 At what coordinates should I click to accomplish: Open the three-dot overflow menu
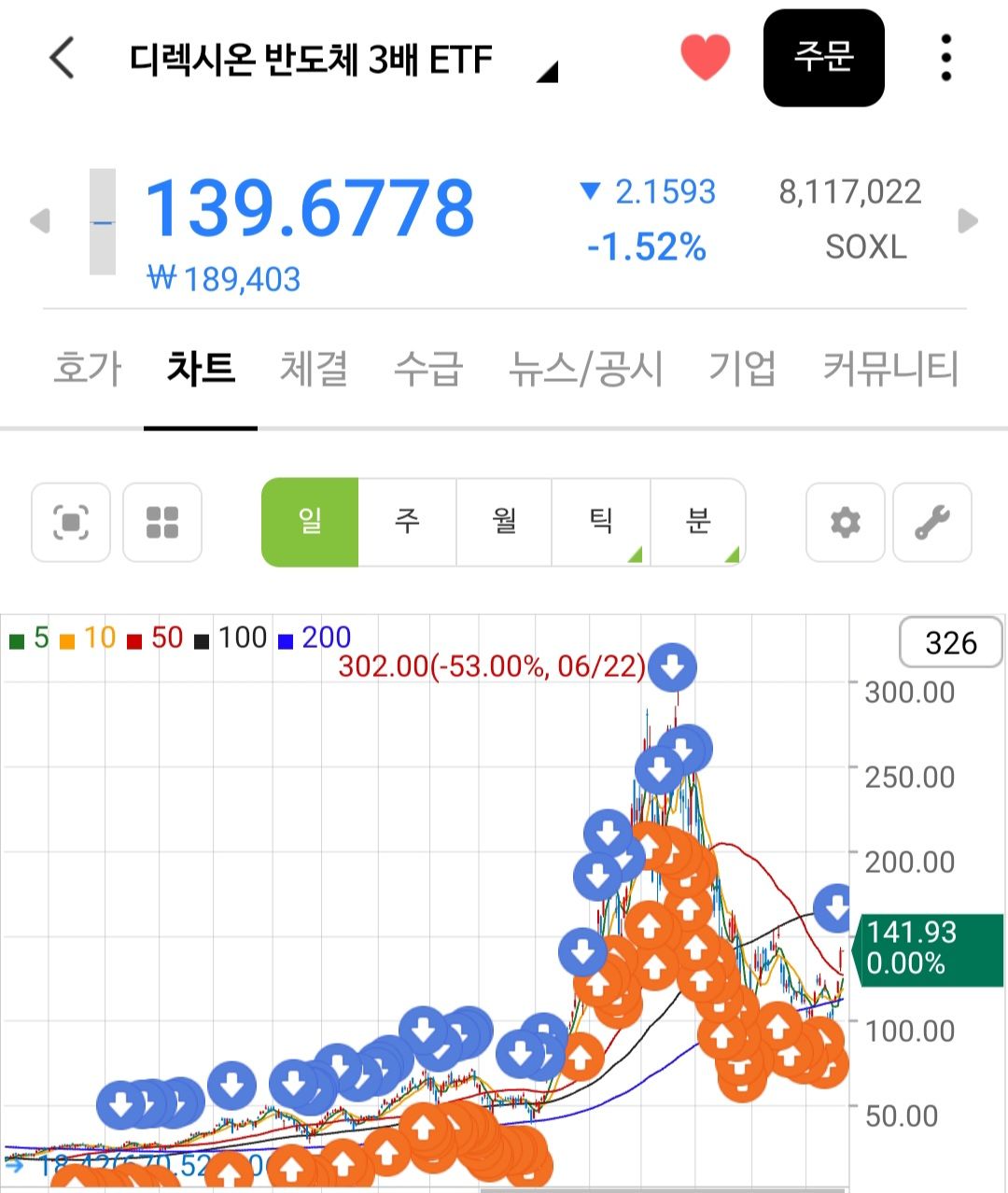(946, 58)
